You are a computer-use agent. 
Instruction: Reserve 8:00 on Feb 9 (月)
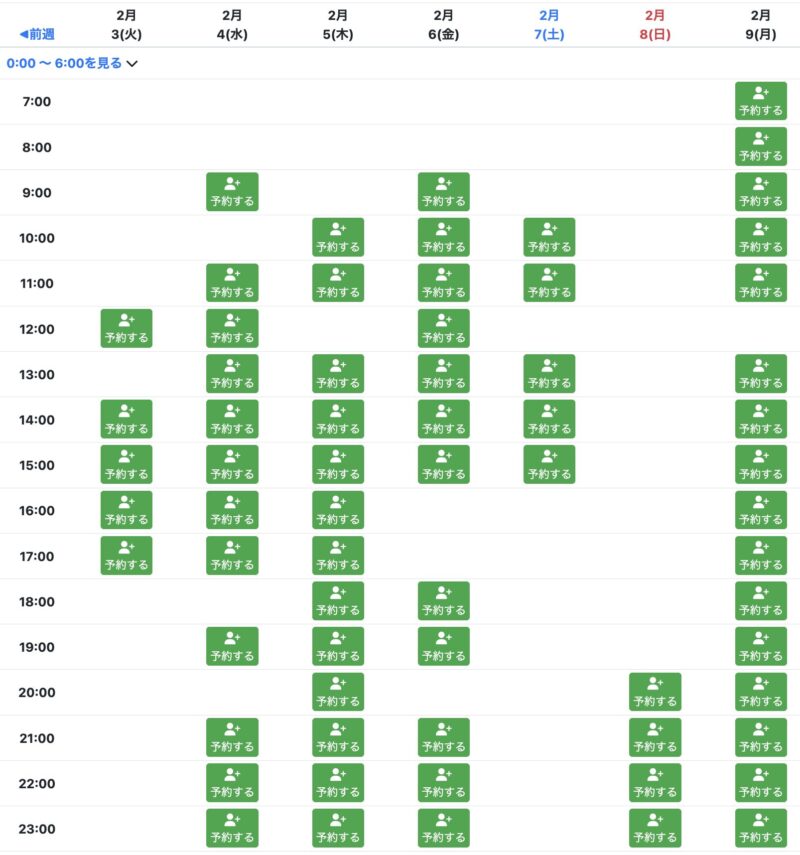pyautogui.click(x=760, y=147)
